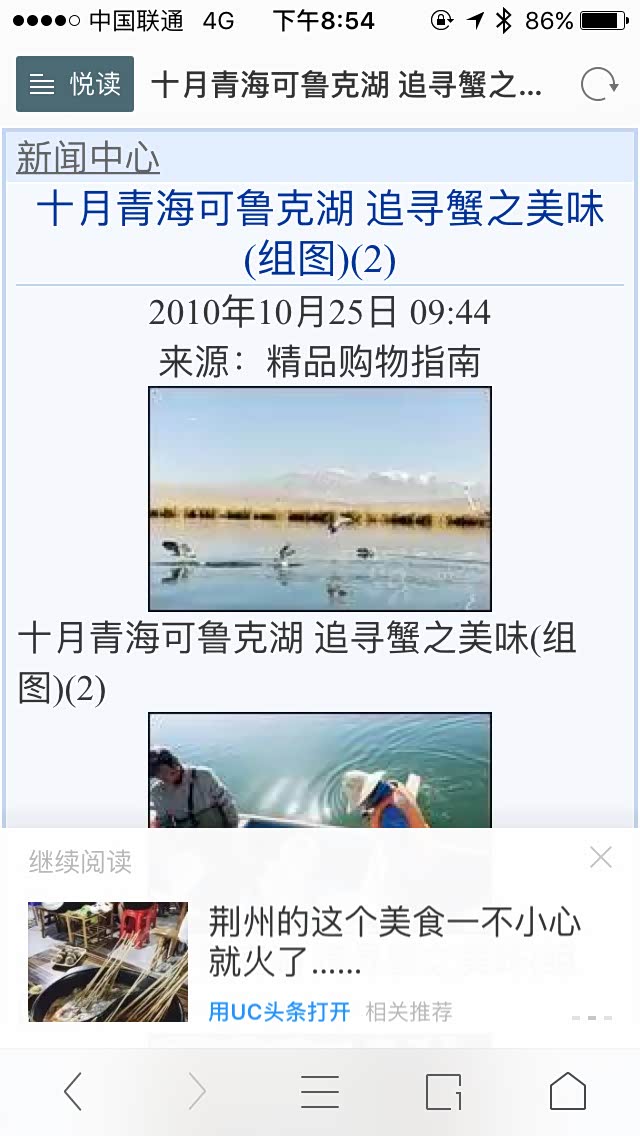Open the tabs window switcher
This screenshot has width=640, height=1136.
[444, 1092]
